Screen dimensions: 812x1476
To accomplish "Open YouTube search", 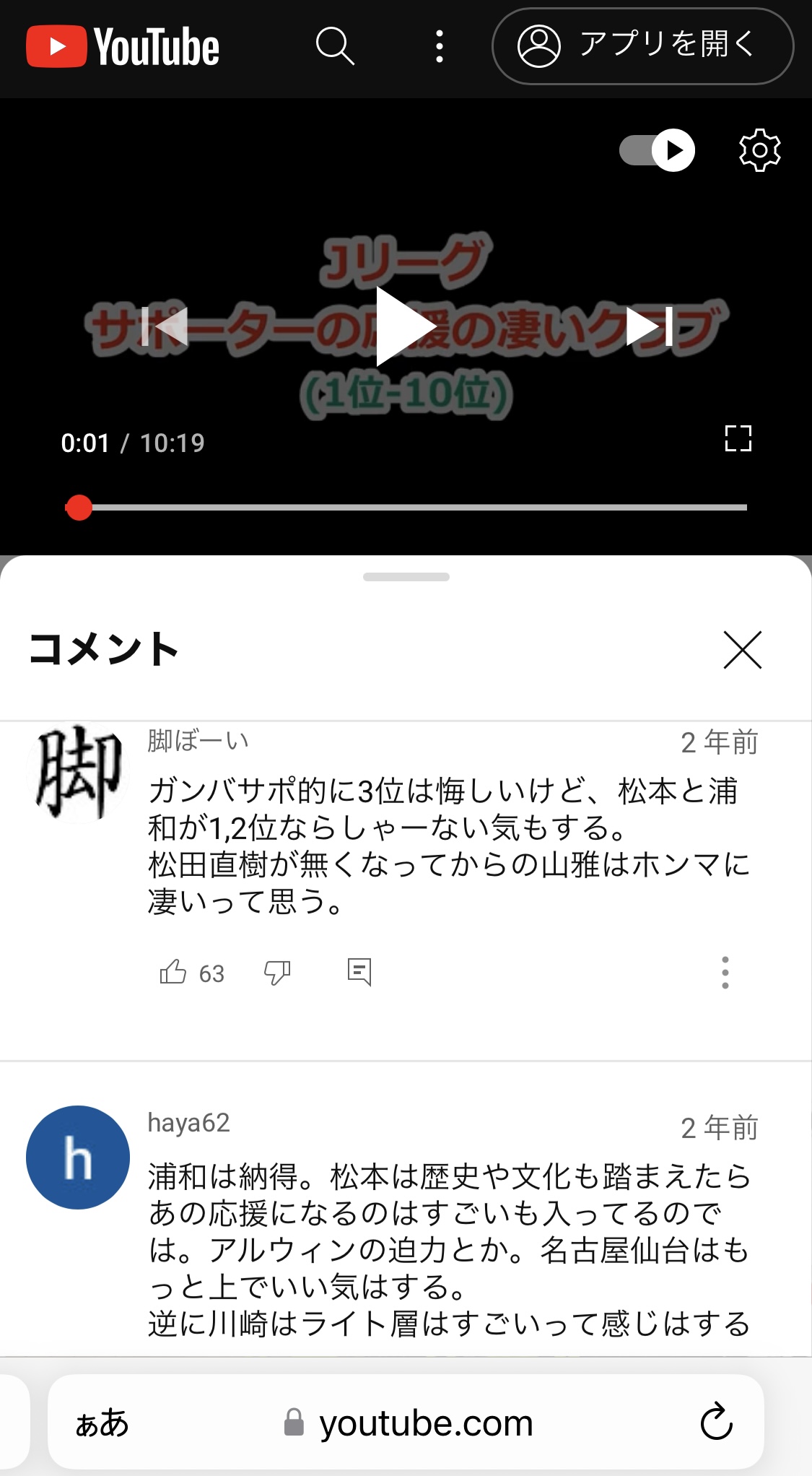I will 335,46.
